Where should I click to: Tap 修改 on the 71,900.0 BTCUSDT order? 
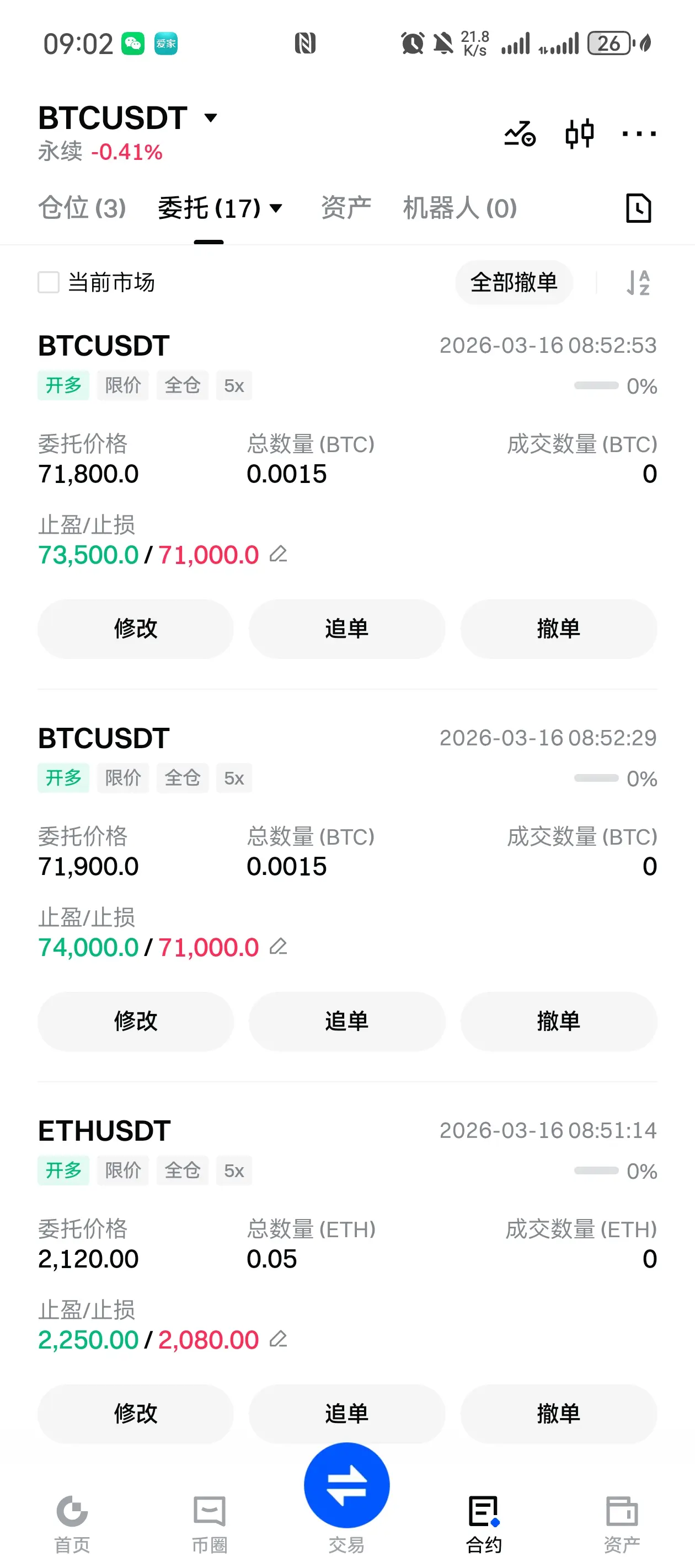point(135,1022)
